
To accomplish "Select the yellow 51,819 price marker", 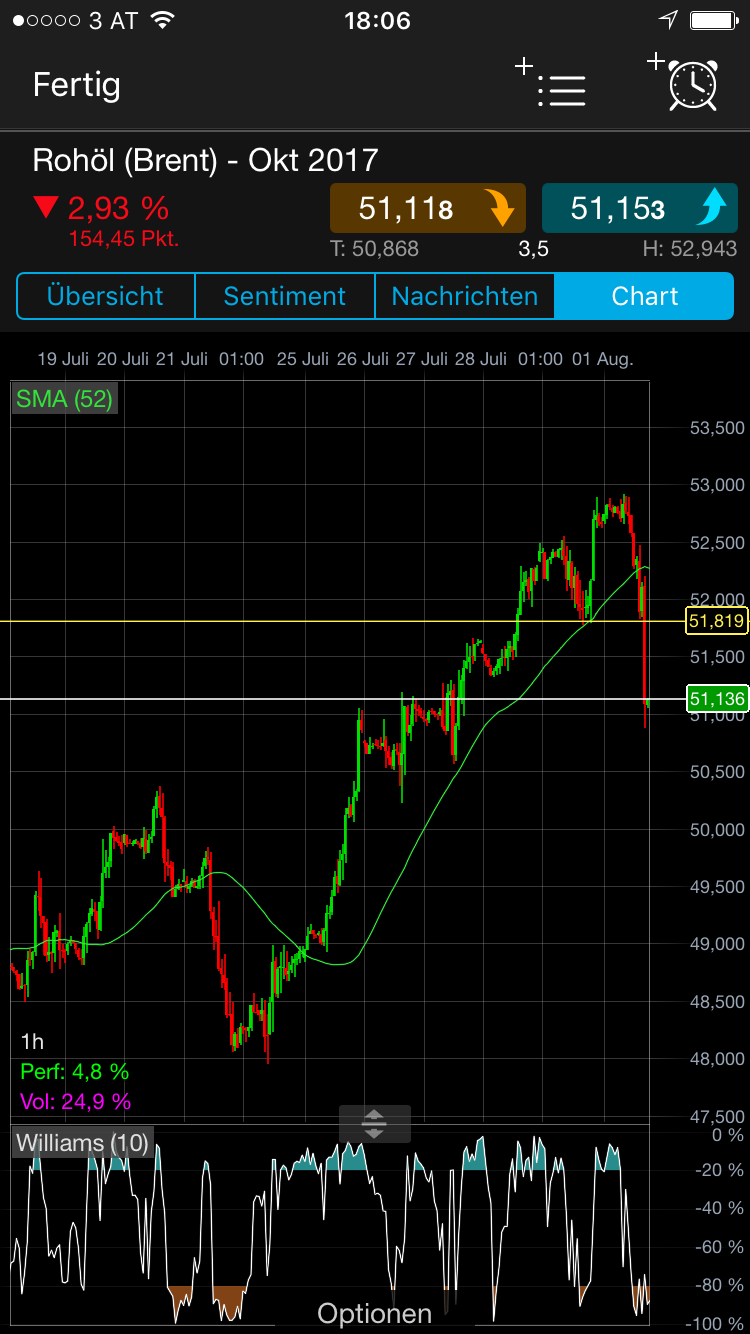I will (716, 620).
